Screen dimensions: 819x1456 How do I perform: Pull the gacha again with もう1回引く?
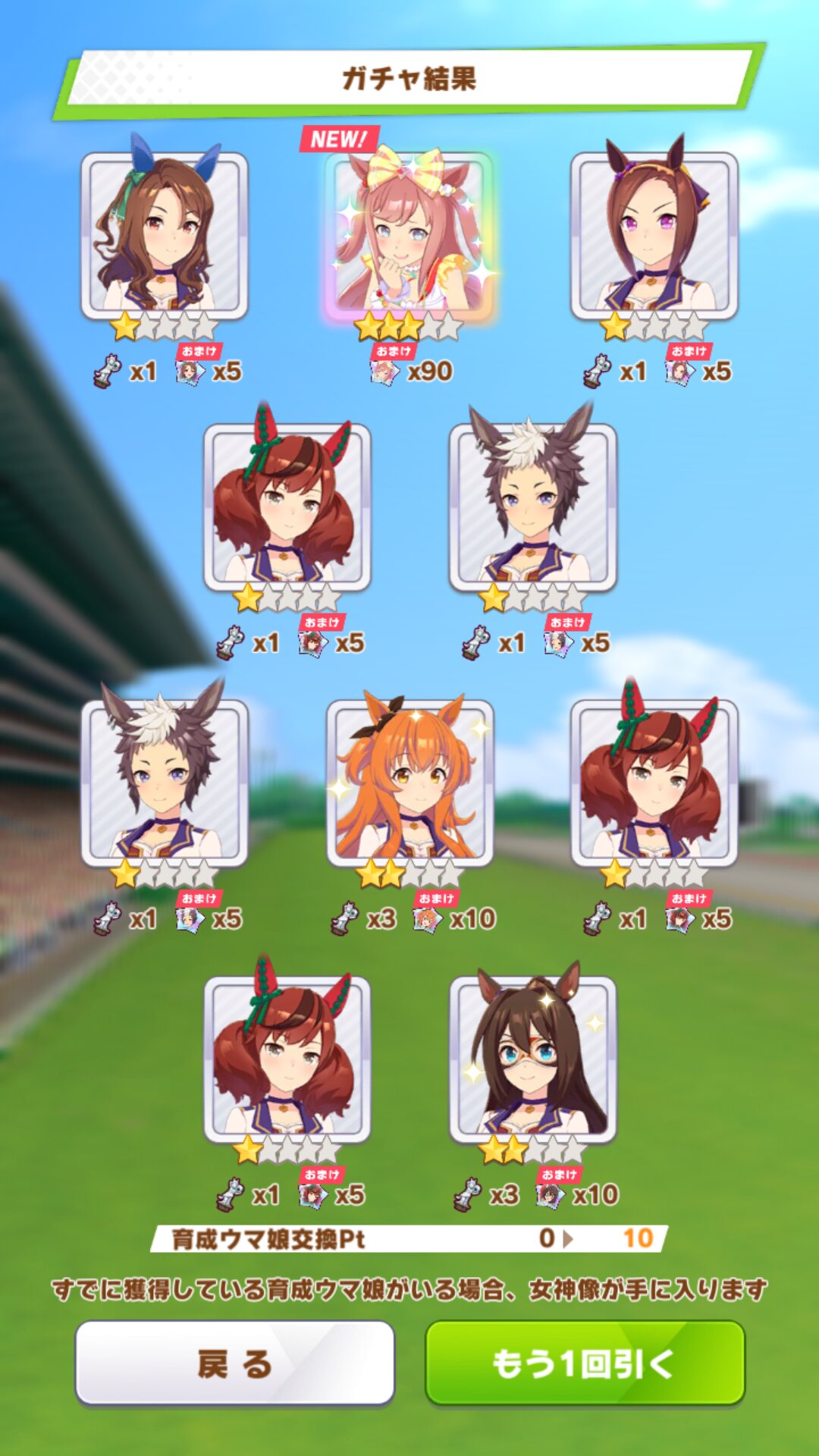point(585,1363)
